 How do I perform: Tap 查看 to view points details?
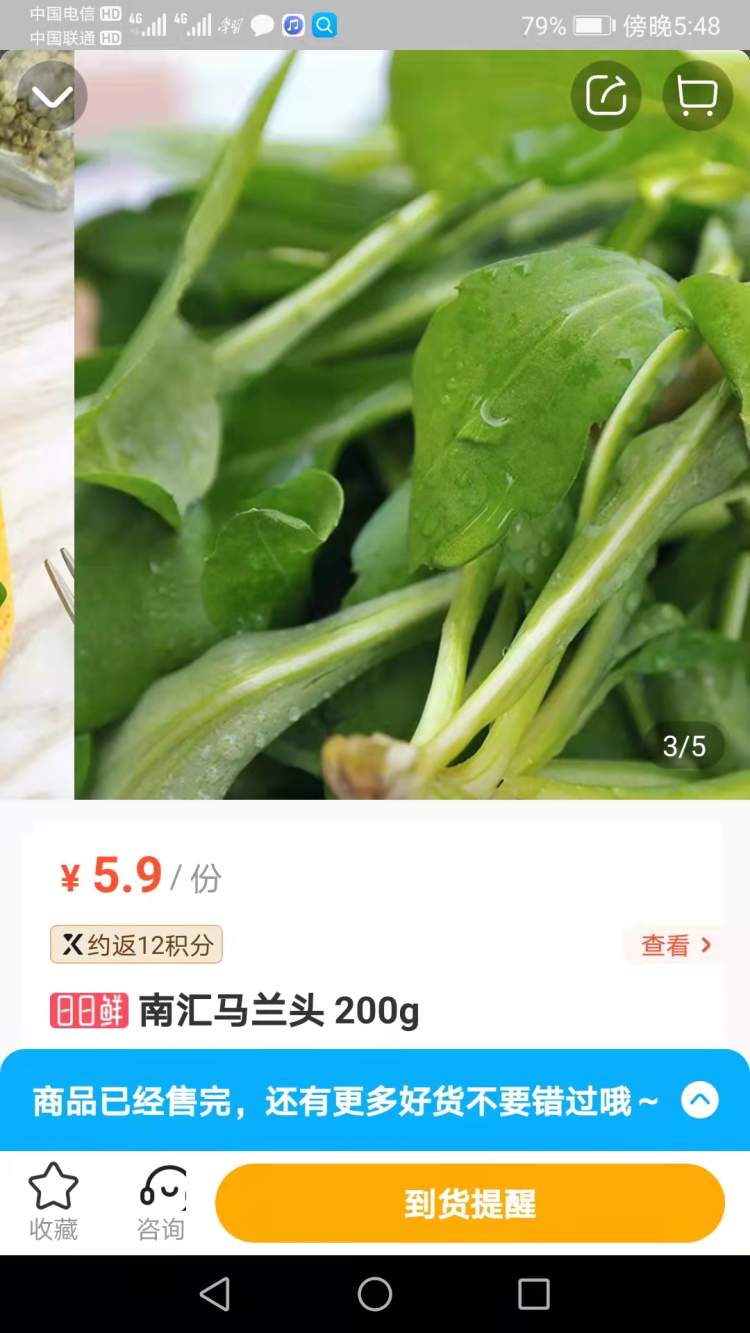tap(676, 945)
